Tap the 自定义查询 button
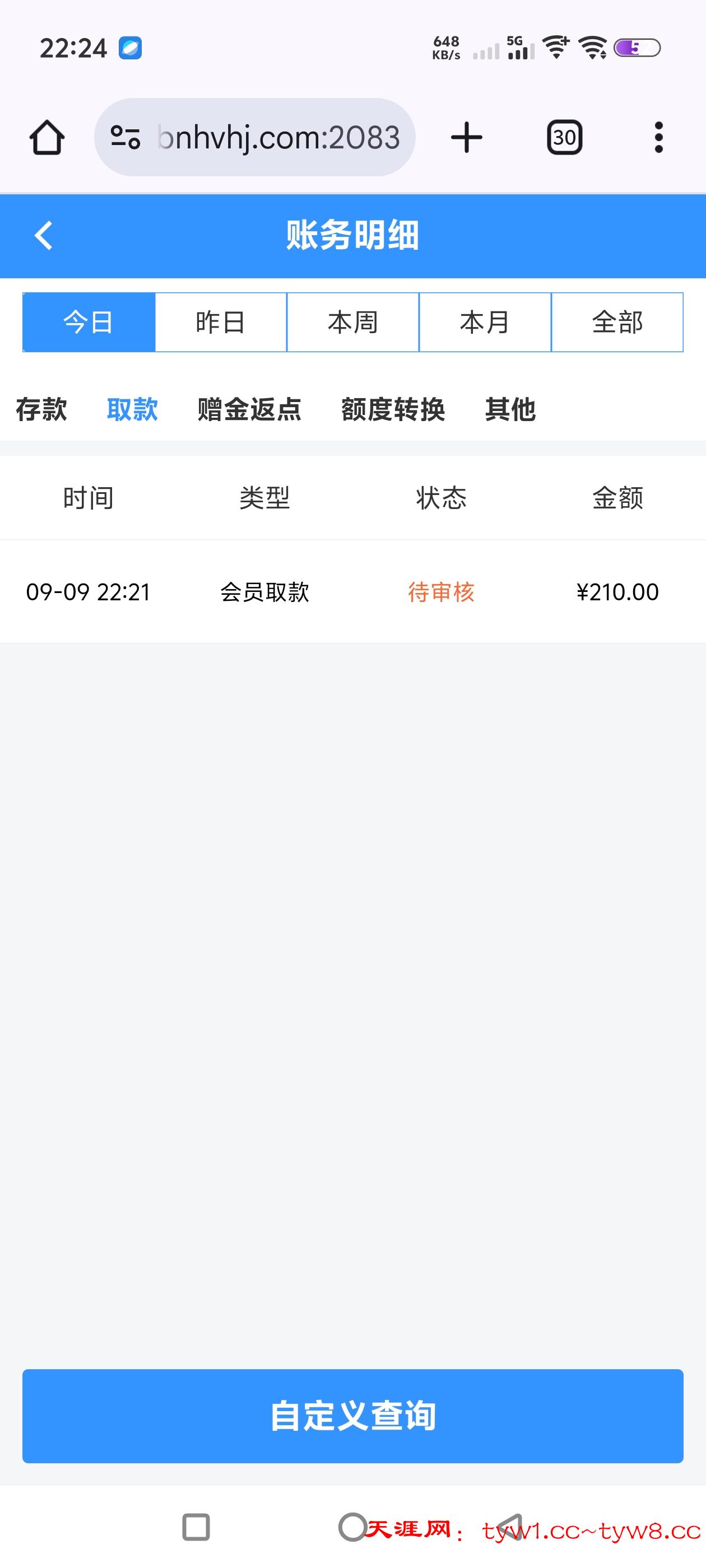 pyautogui.click(x=354, y=1416)
